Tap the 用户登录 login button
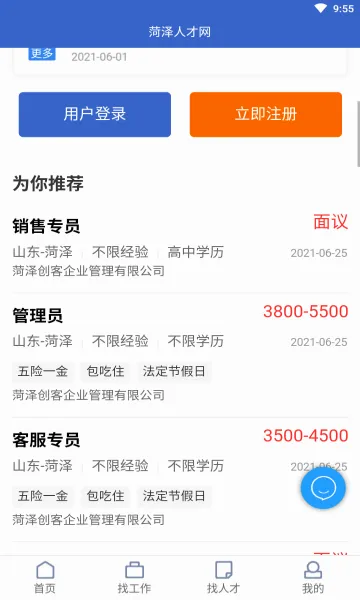Viewport: 360px width, 600px height. [95, 114]
